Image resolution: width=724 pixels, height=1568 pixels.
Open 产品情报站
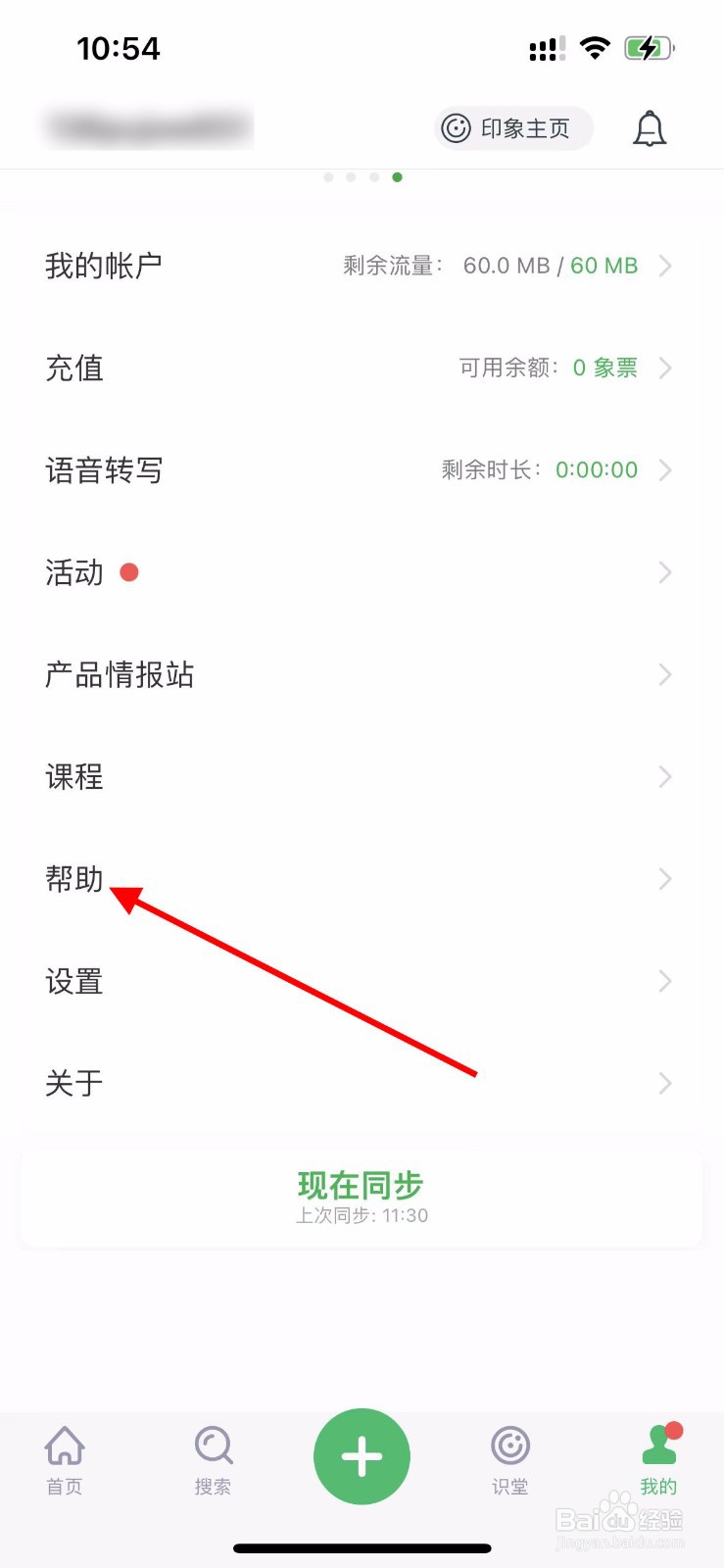(x=121, y=674)
